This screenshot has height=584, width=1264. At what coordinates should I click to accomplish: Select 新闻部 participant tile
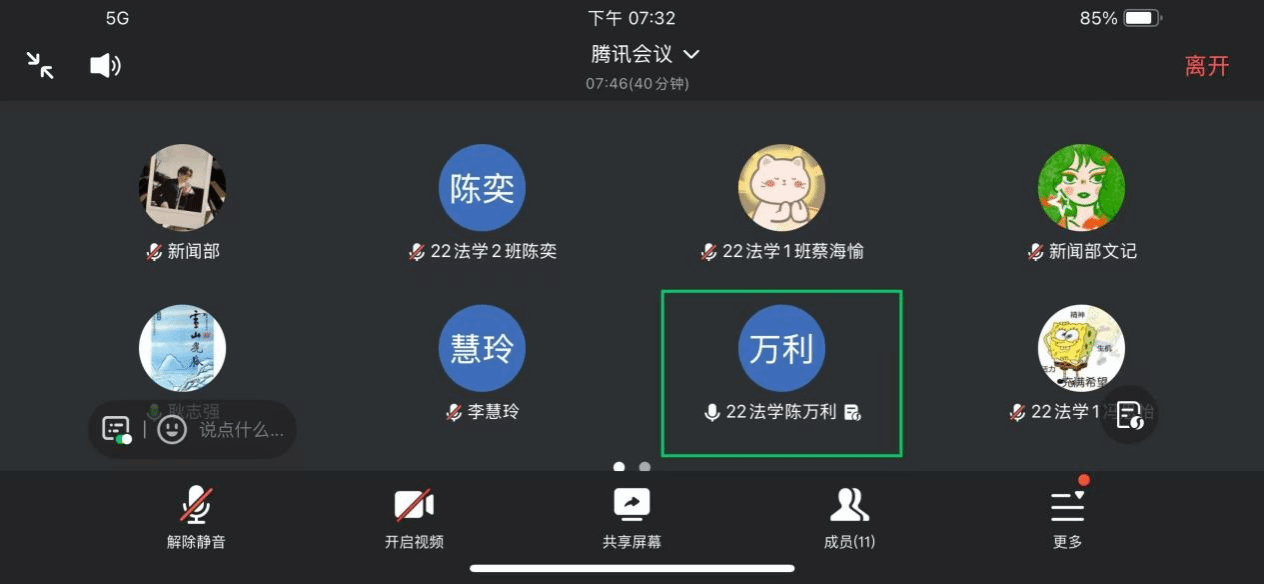pyautogui.click(x=182, y=203)
